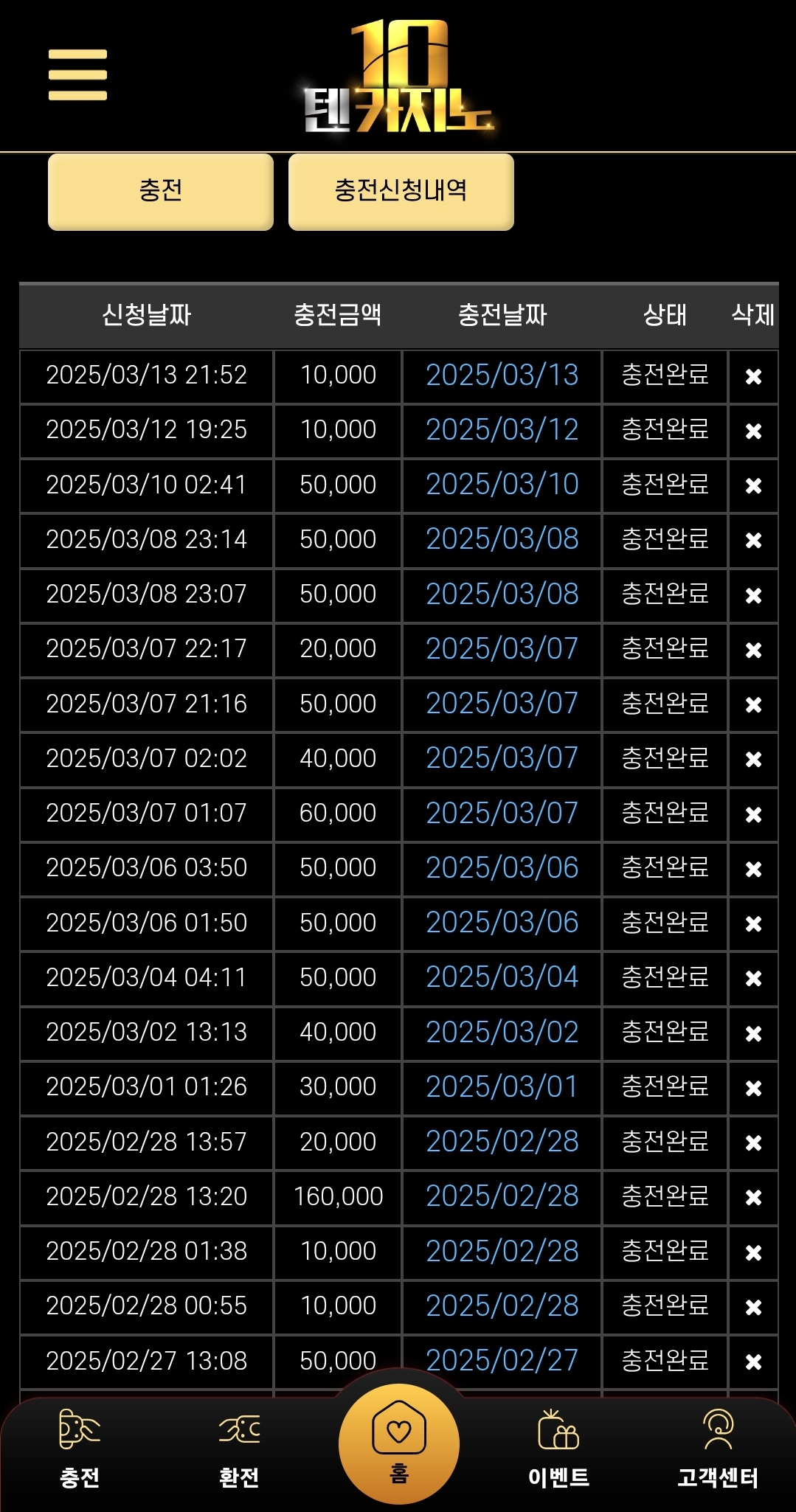
Task: Delete the 2025/03/01 01:26 record
Action: coord(753,1089)
